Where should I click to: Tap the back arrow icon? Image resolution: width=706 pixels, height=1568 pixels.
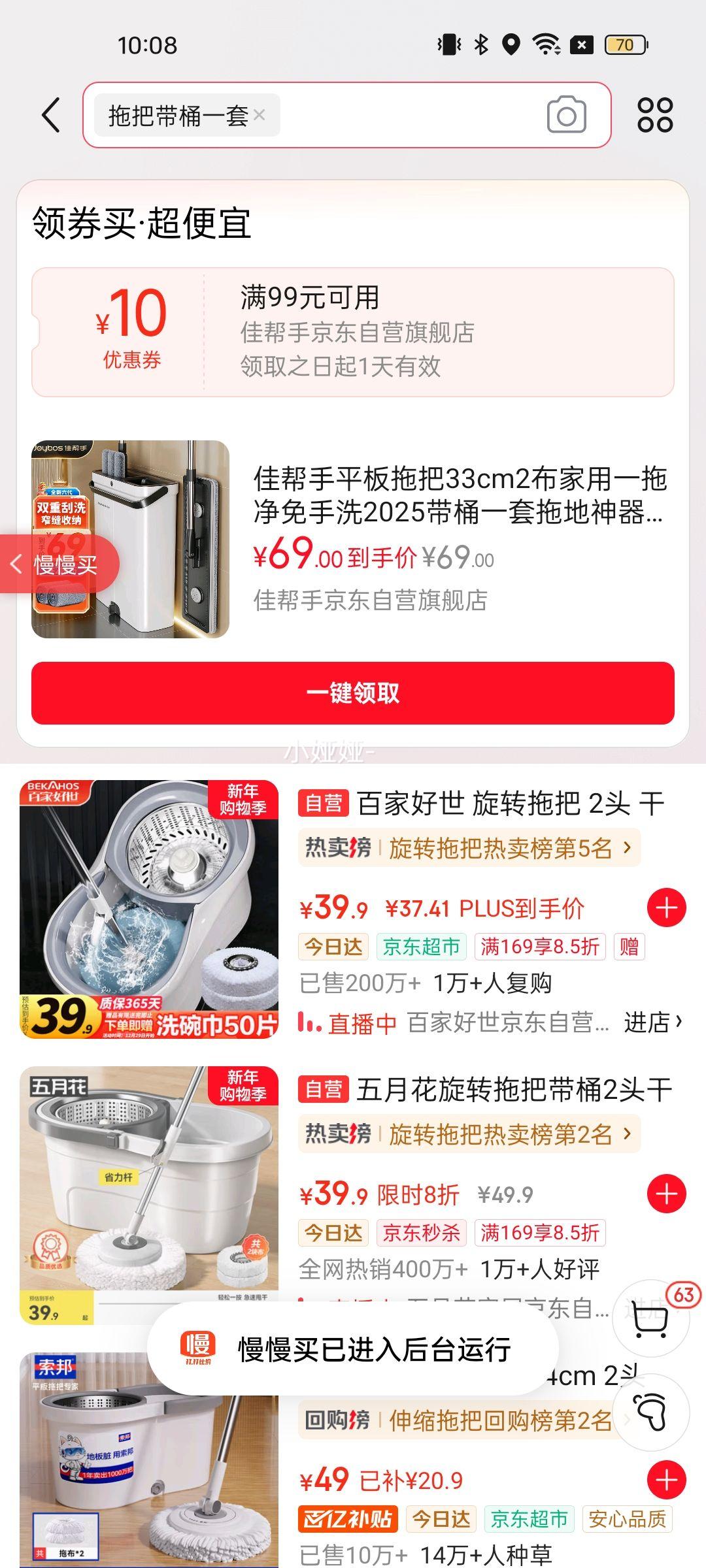pyautogui.click(x=49, y=115)
